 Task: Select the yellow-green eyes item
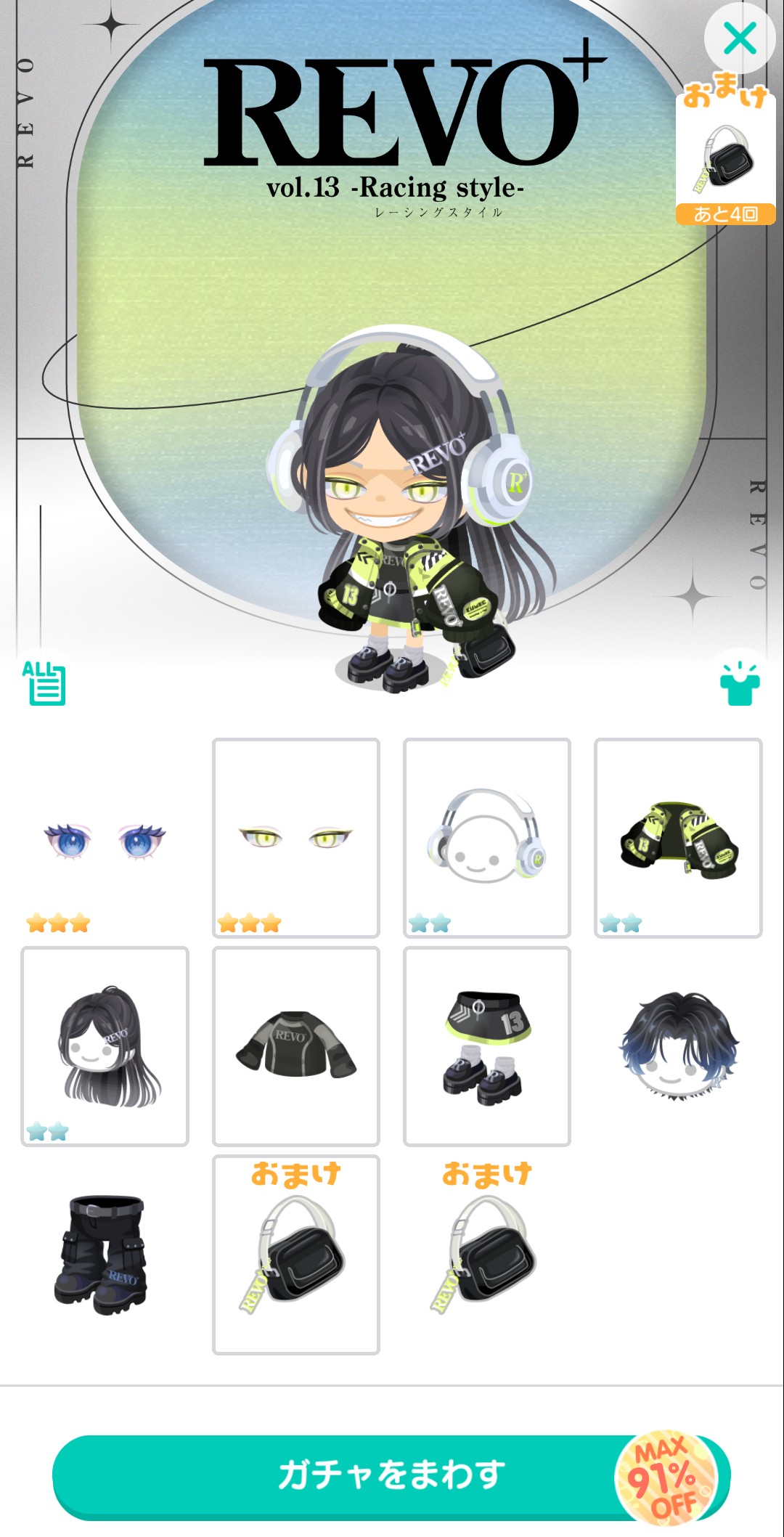click(x=295, y=839)
